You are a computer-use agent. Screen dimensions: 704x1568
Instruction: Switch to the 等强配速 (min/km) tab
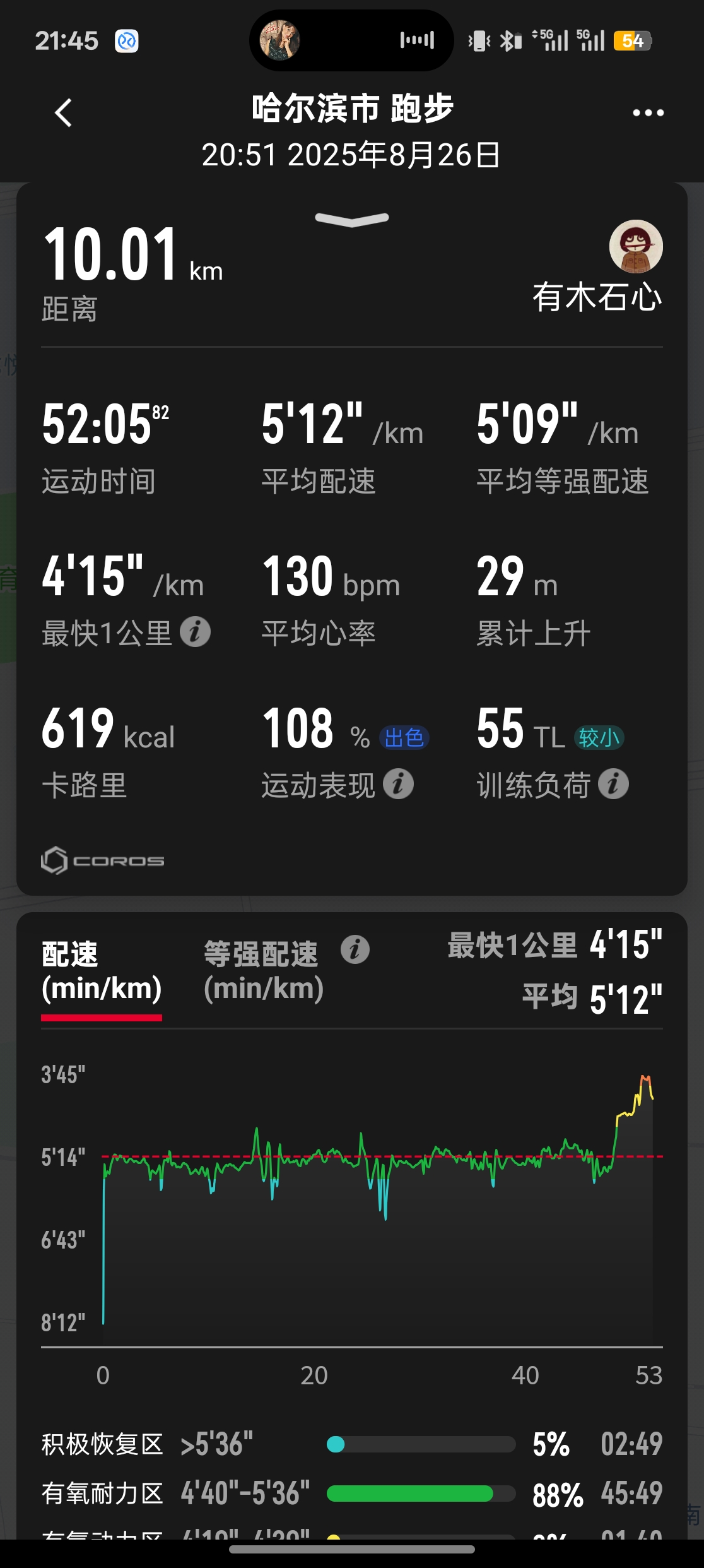click(x=263, y=971)
